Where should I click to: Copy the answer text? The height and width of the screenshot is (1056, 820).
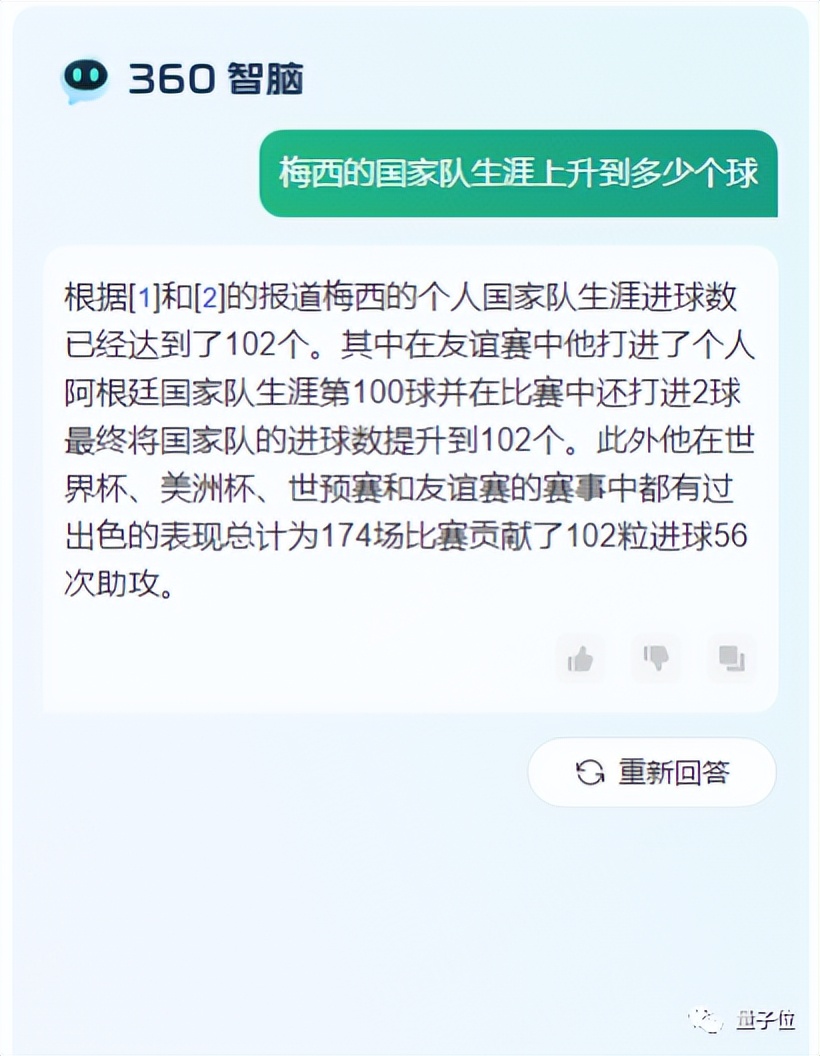tap(731, 658)
